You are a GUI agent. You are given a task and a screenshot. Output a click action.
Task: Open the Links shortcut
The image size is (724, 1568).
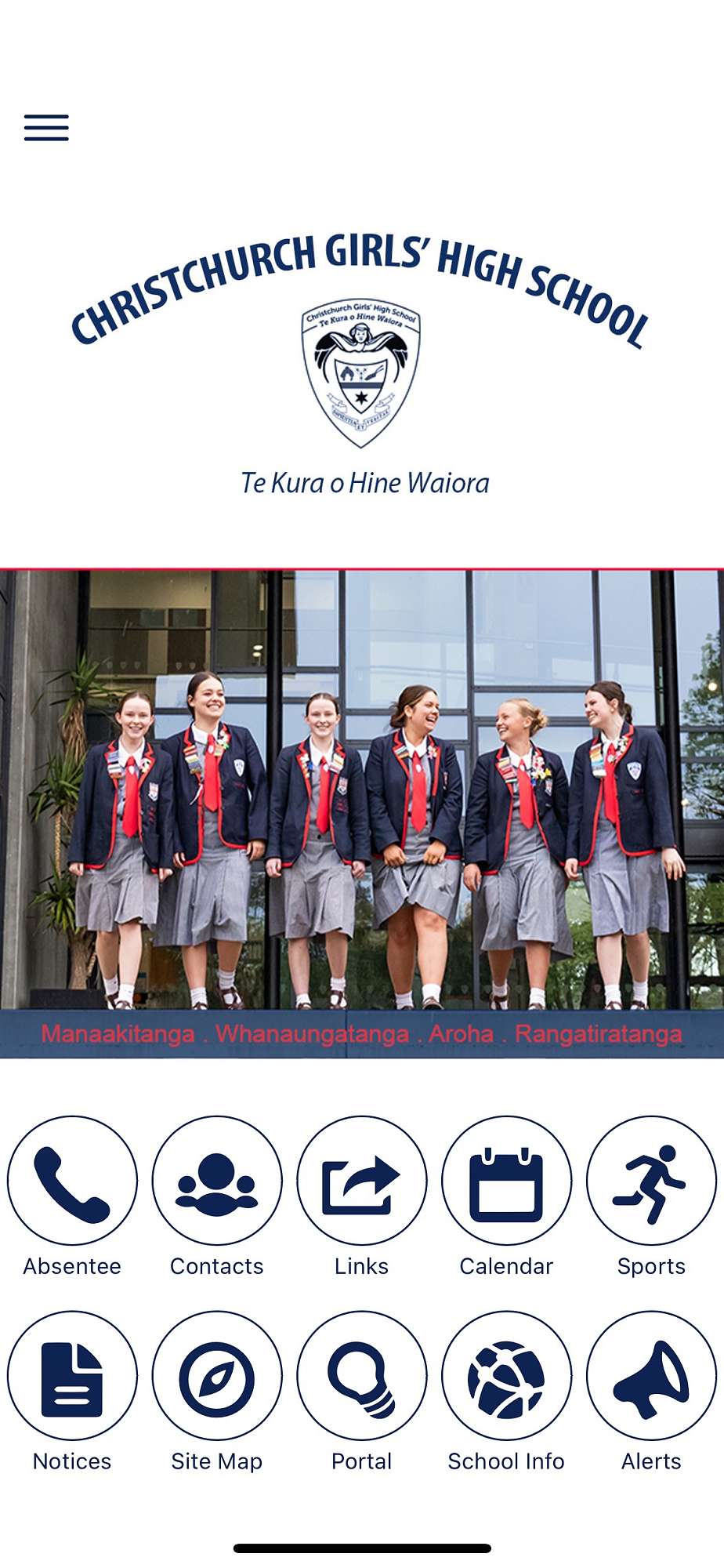pyautogui.click(x=362, y=1181)
